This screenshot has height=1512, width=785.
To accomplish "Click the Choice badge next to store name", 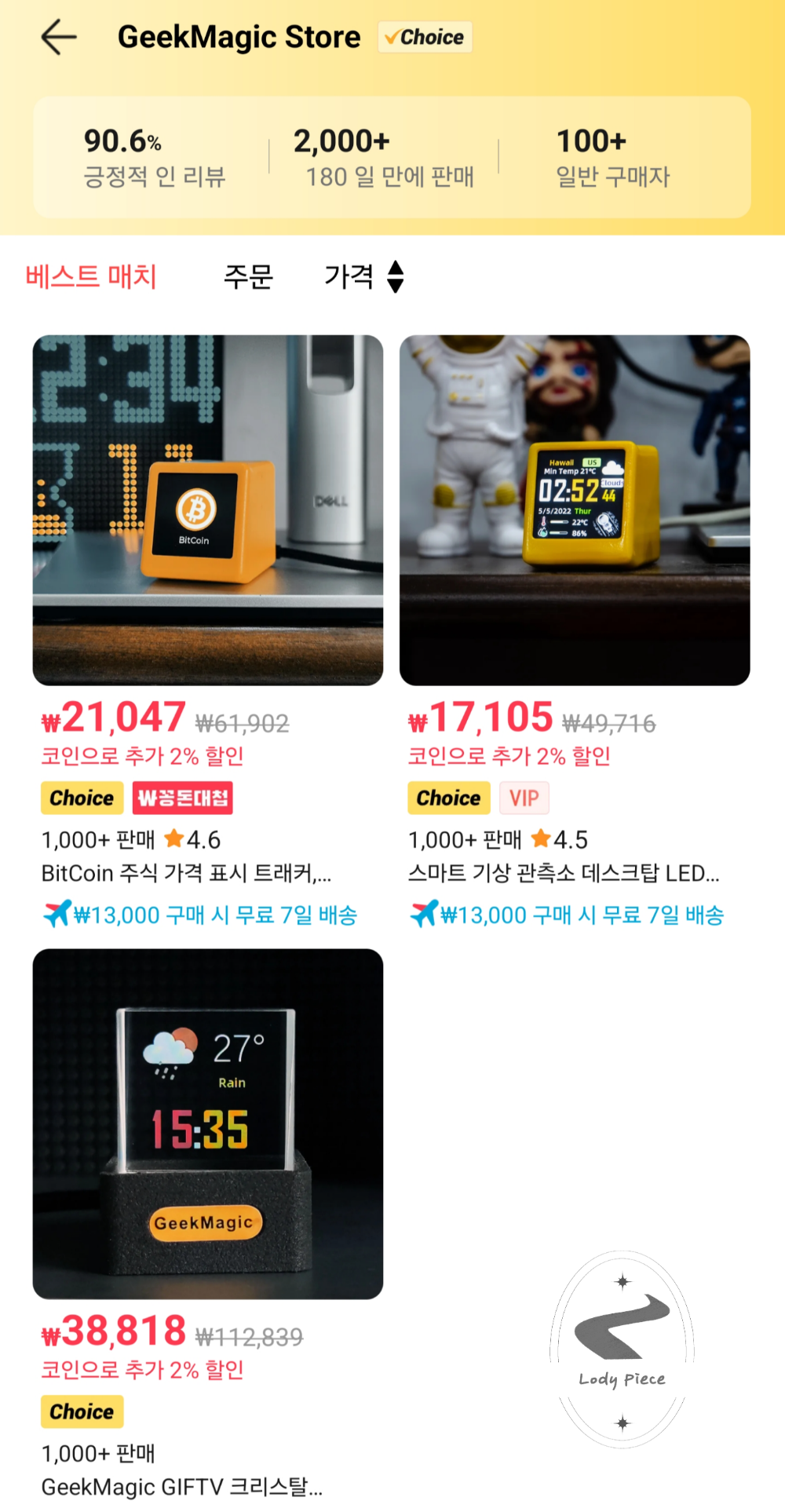I will (x=424, y=36).
